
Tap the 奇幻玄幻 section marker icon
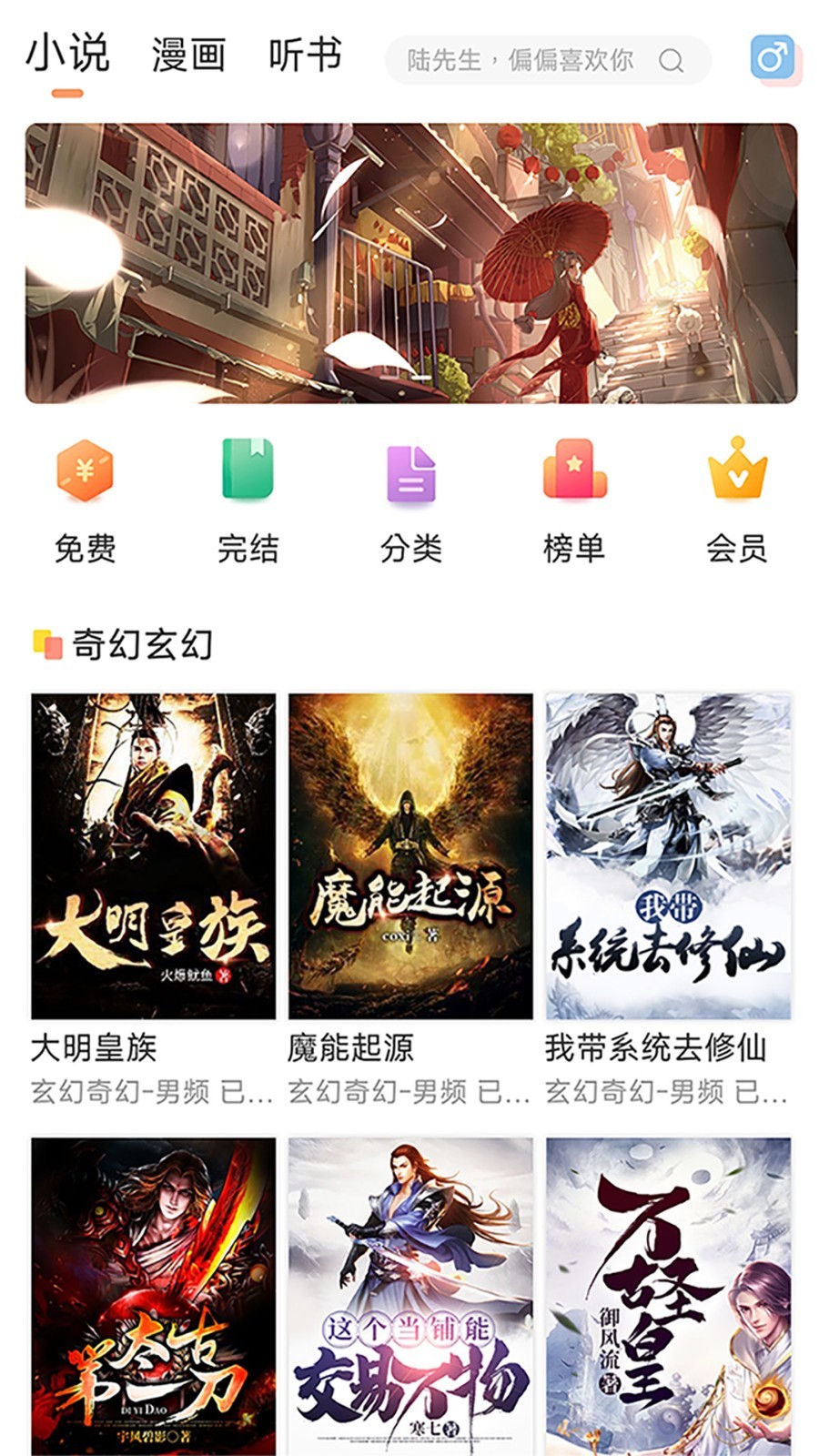pyautogui.click(x=44, y=642)
